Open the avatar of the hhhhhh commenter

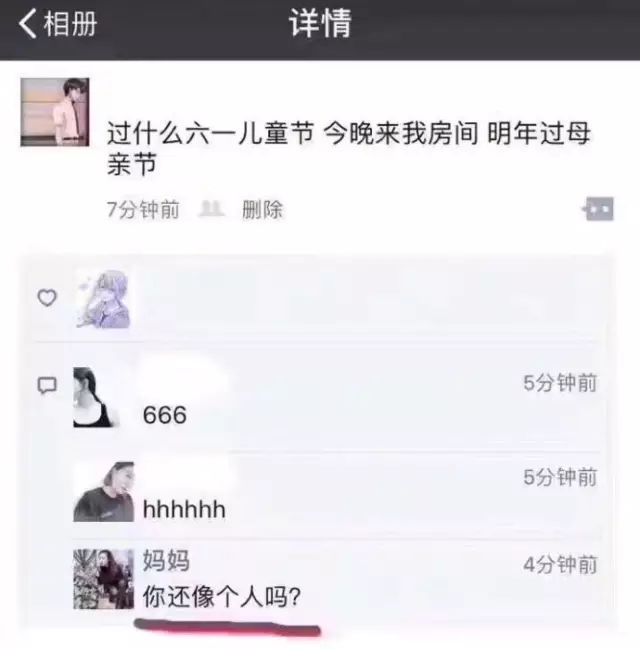pyautogui.click(x=103, y=491)
